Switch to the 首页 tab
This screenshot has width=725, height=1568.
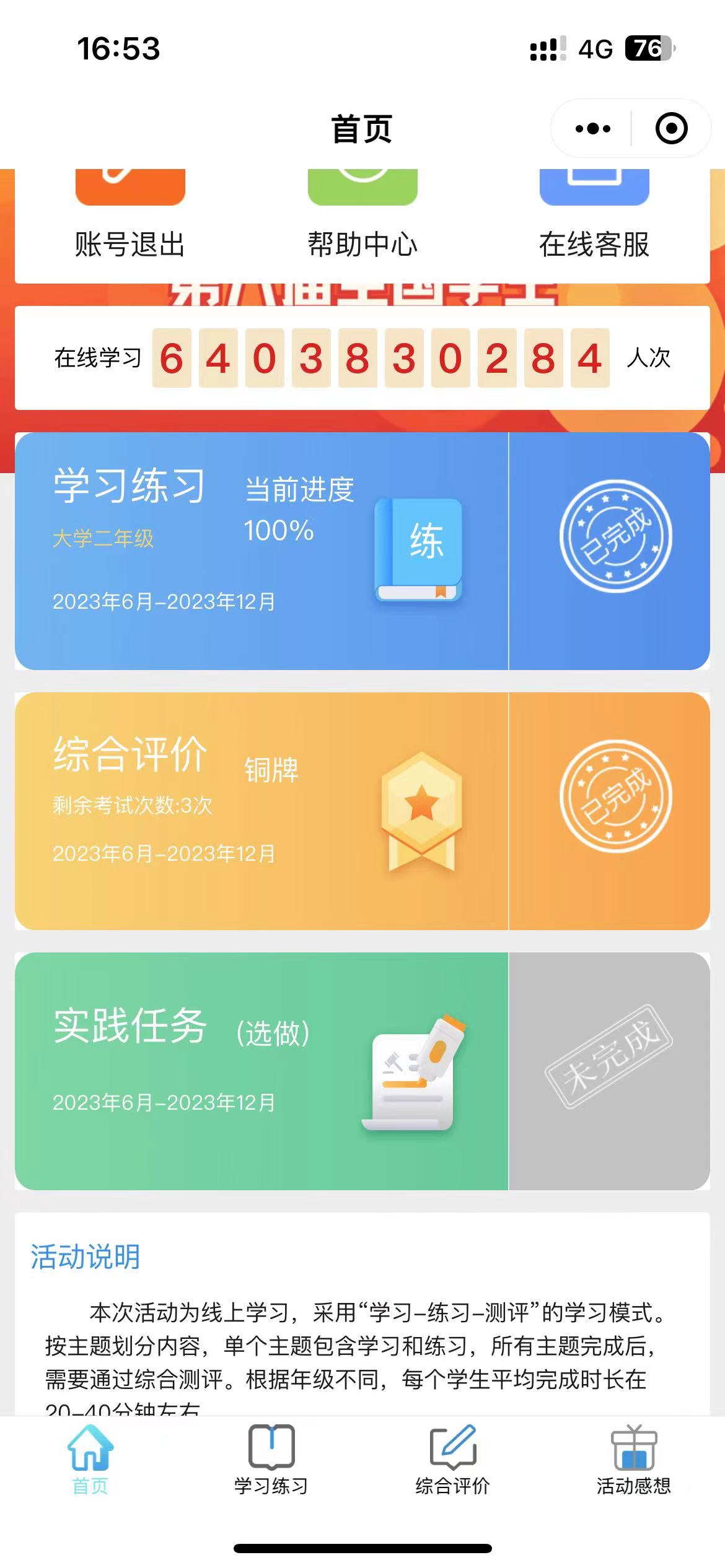(90, 1460)
